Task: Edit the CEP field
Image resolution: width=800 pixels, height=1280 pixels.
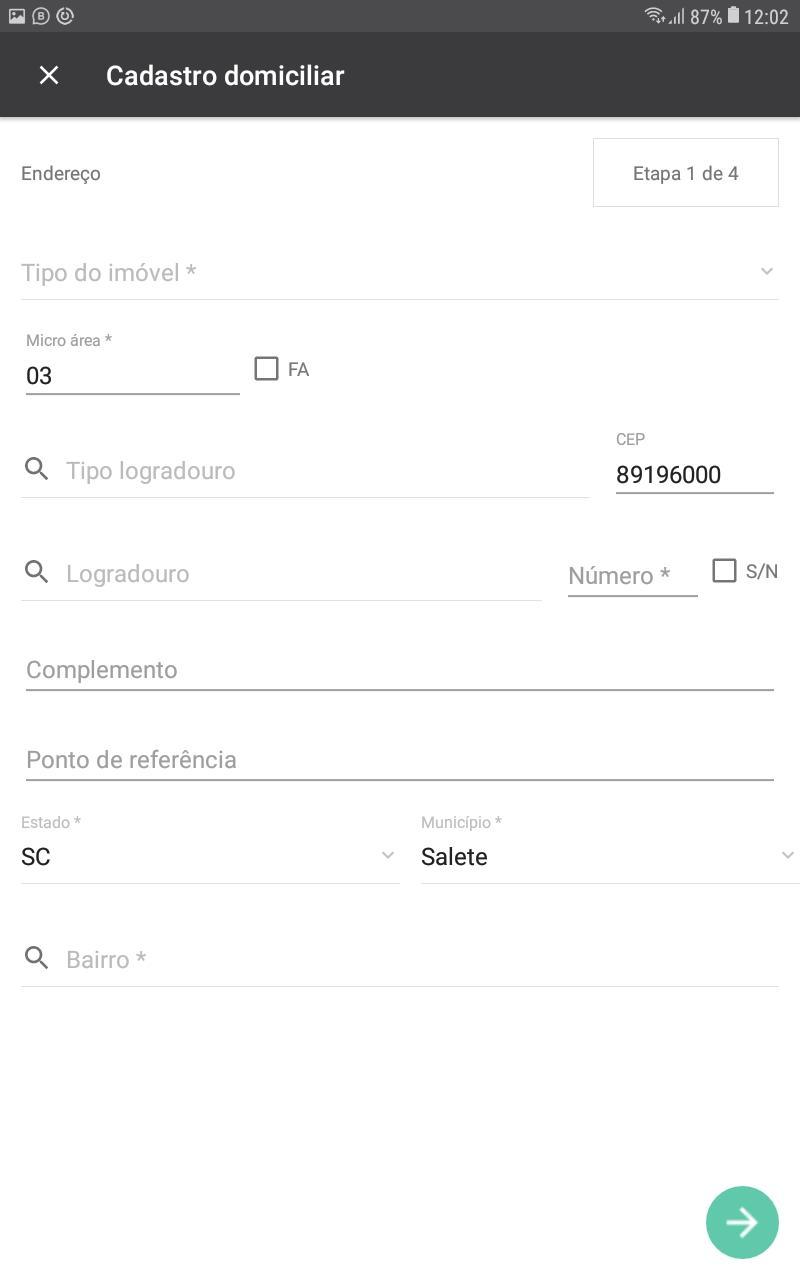Action: pyautogui.click(x=694, y=474)
